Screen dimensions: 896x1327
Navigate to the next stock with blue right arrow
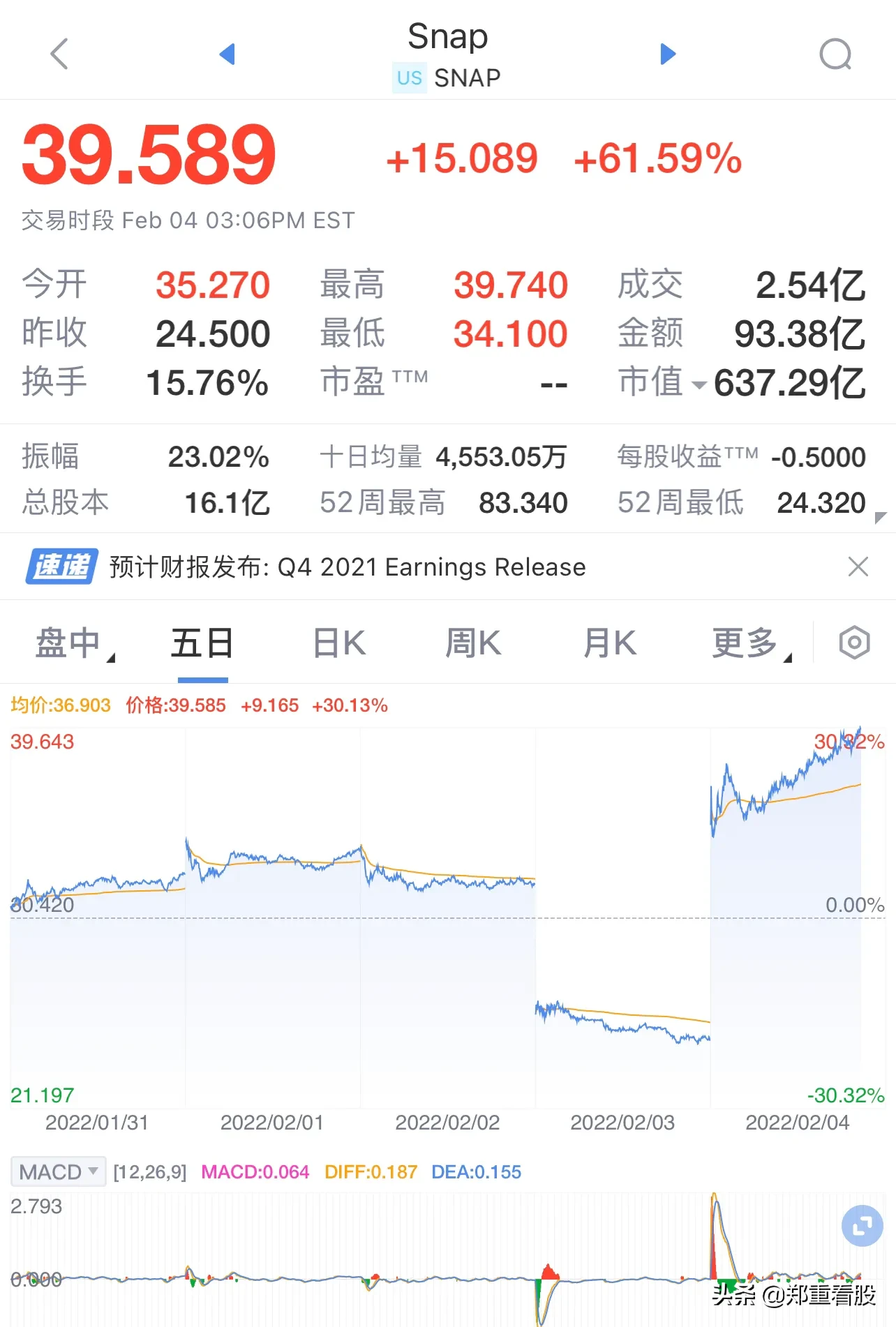[667, 54]
